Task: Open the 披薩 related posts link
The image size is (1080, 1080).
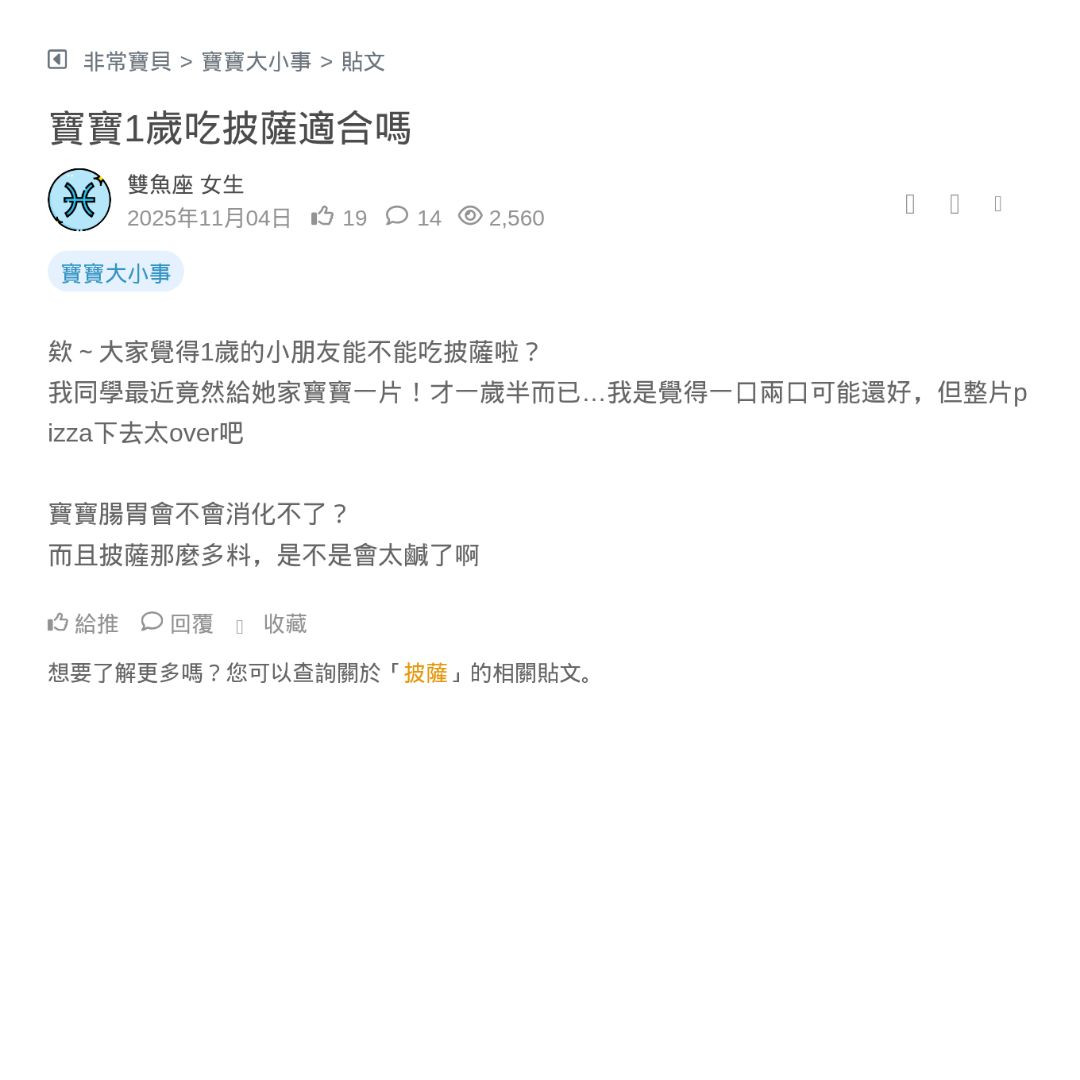Action: click(425, 673)
